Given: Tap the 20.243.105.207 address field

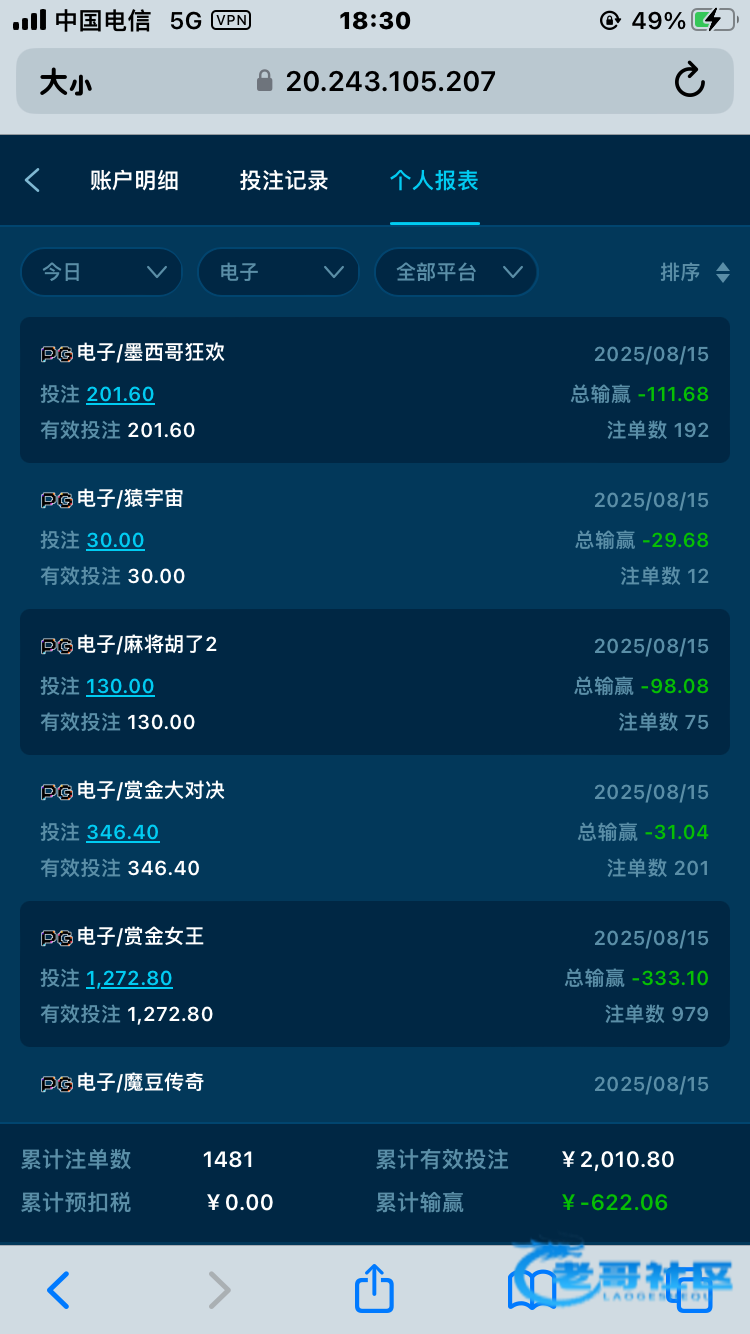Looking at the screenshot, I should pos(376,81).
